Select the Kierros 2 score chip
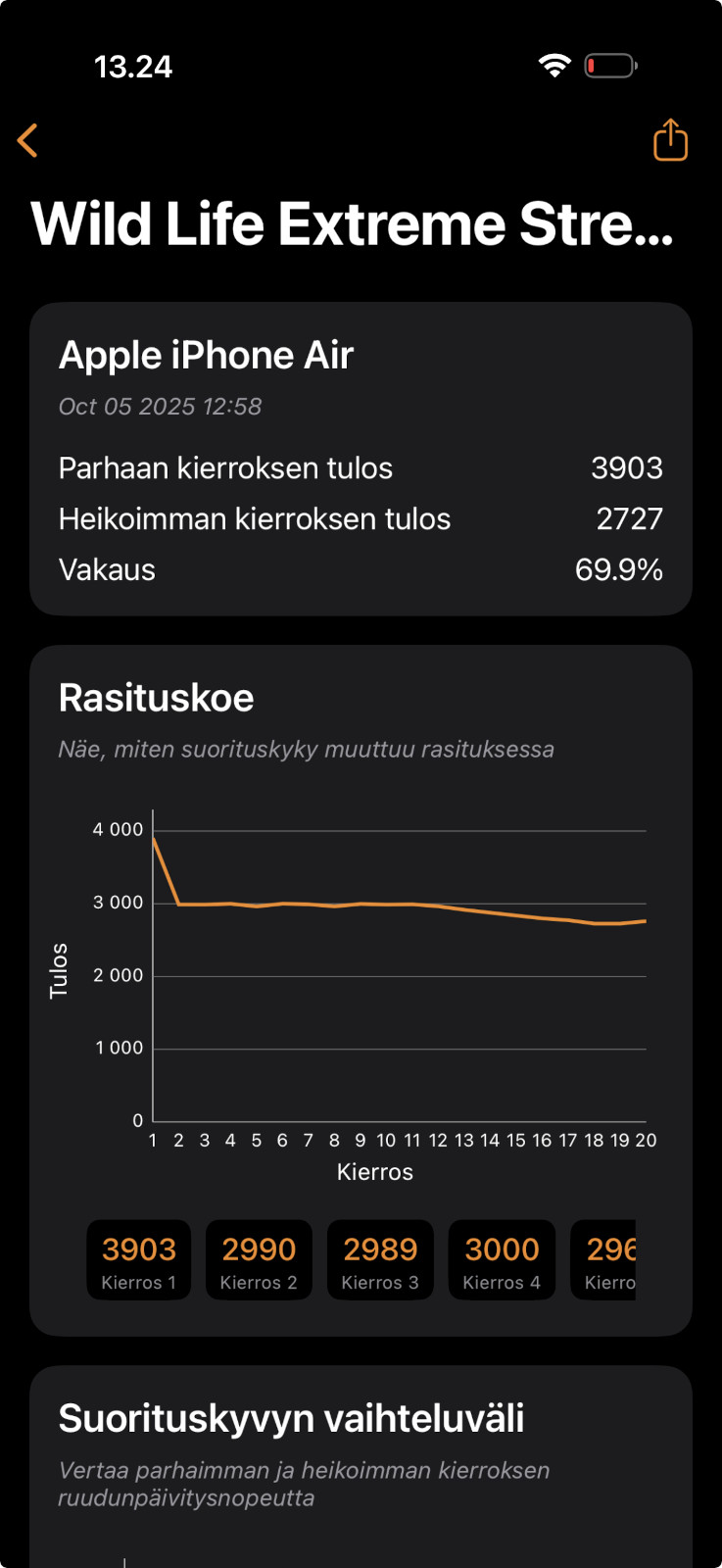 (x=259, y=1260)
